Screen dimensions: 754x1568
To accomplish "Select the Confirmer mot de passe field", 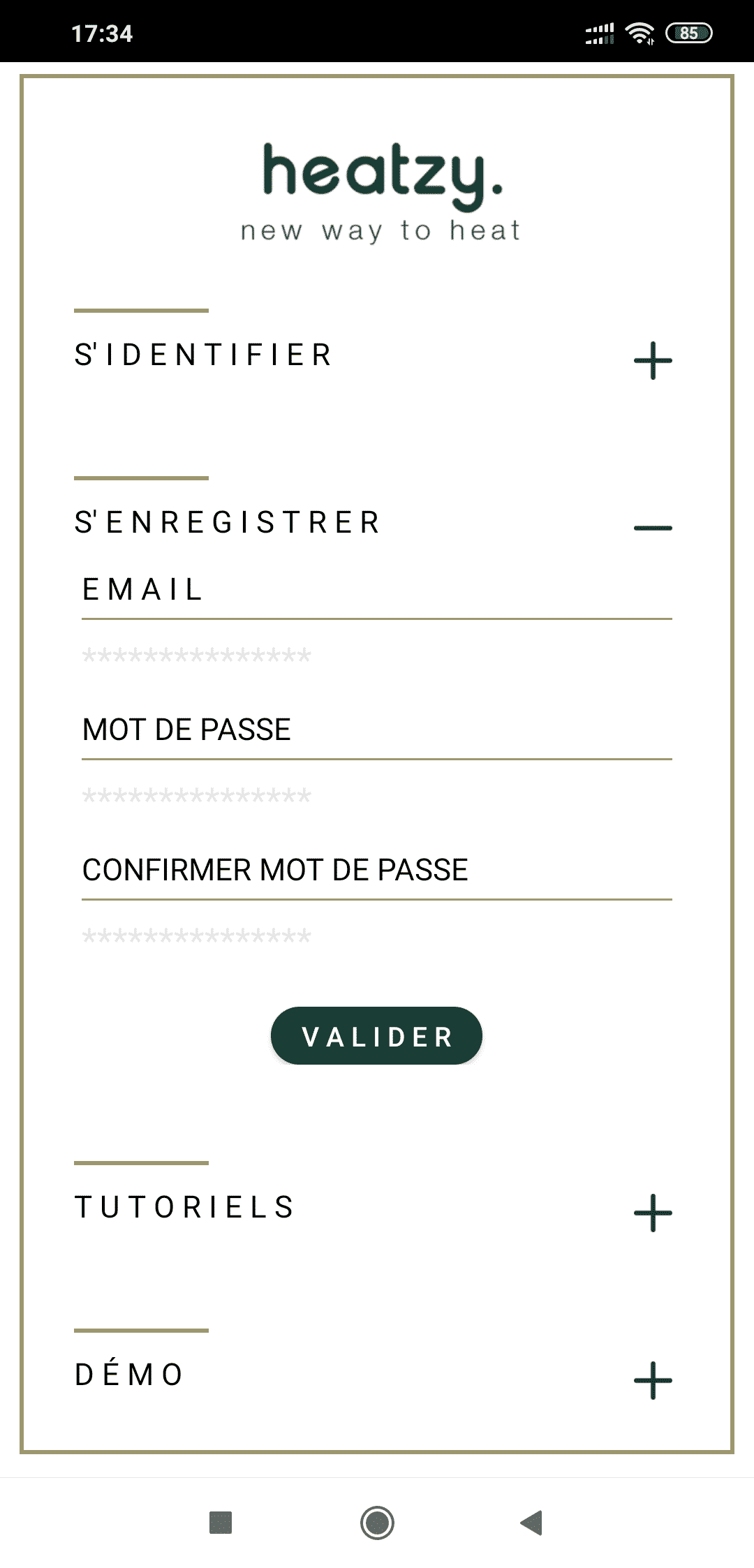I will click(x=376, y=936).
